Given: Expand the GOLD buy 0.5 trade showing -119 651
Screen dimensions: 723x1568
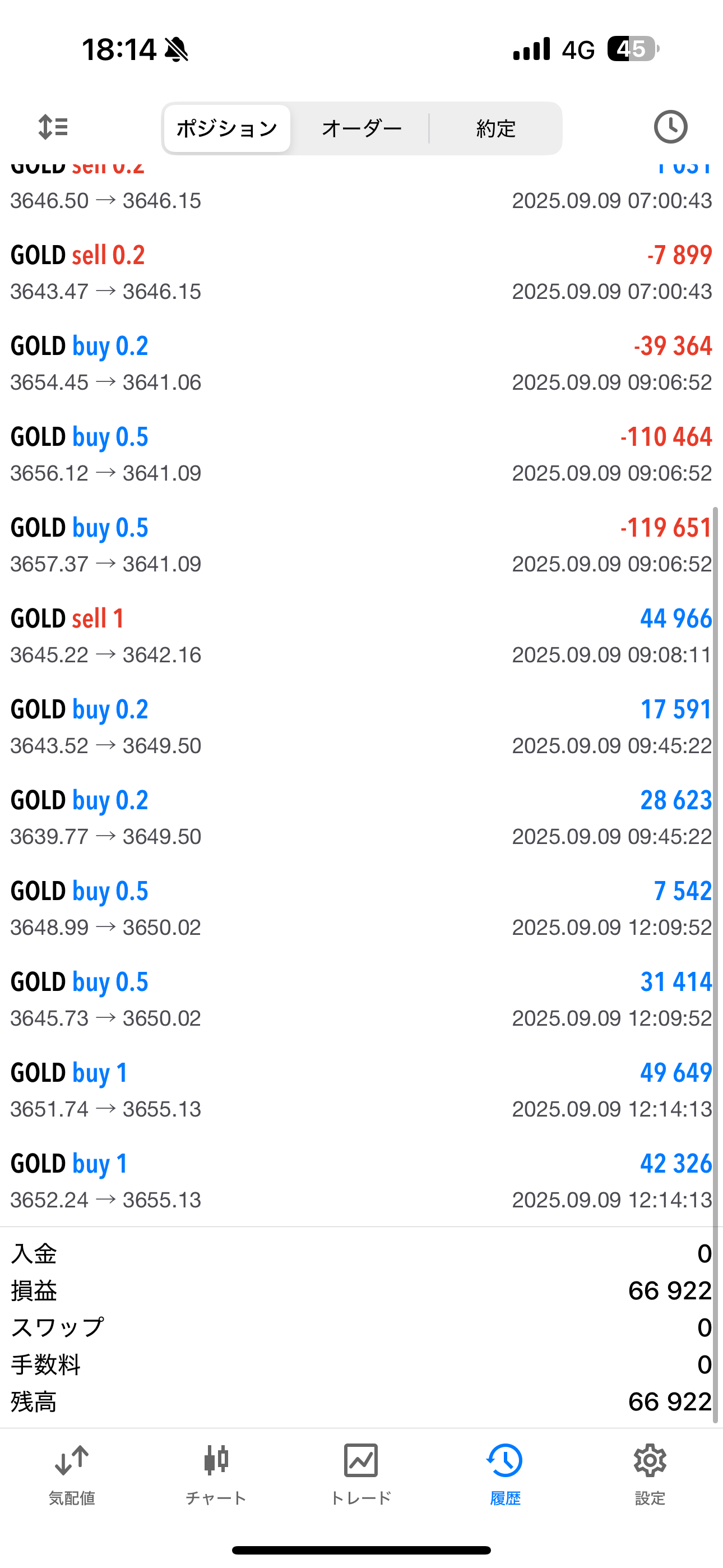Looking at the screenshot, I should [361, 546].
